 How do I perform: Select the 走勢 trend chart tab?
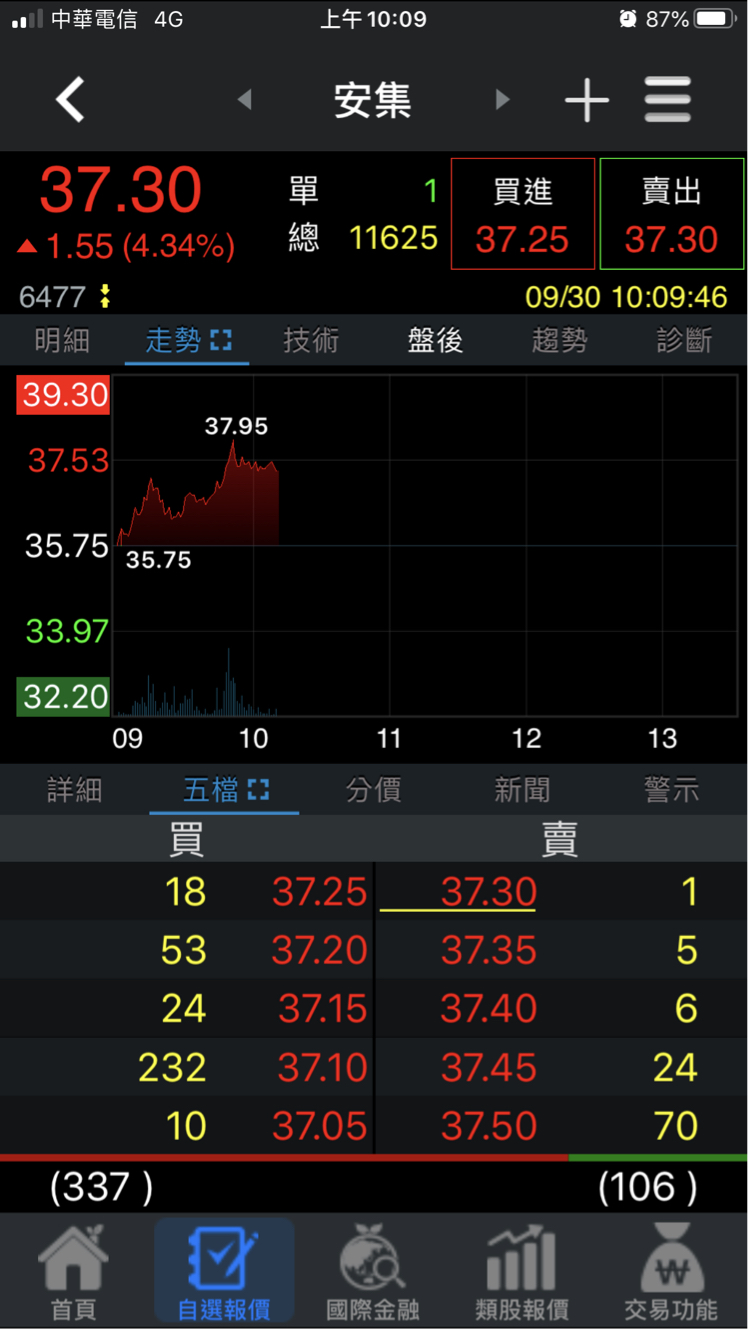187,341
